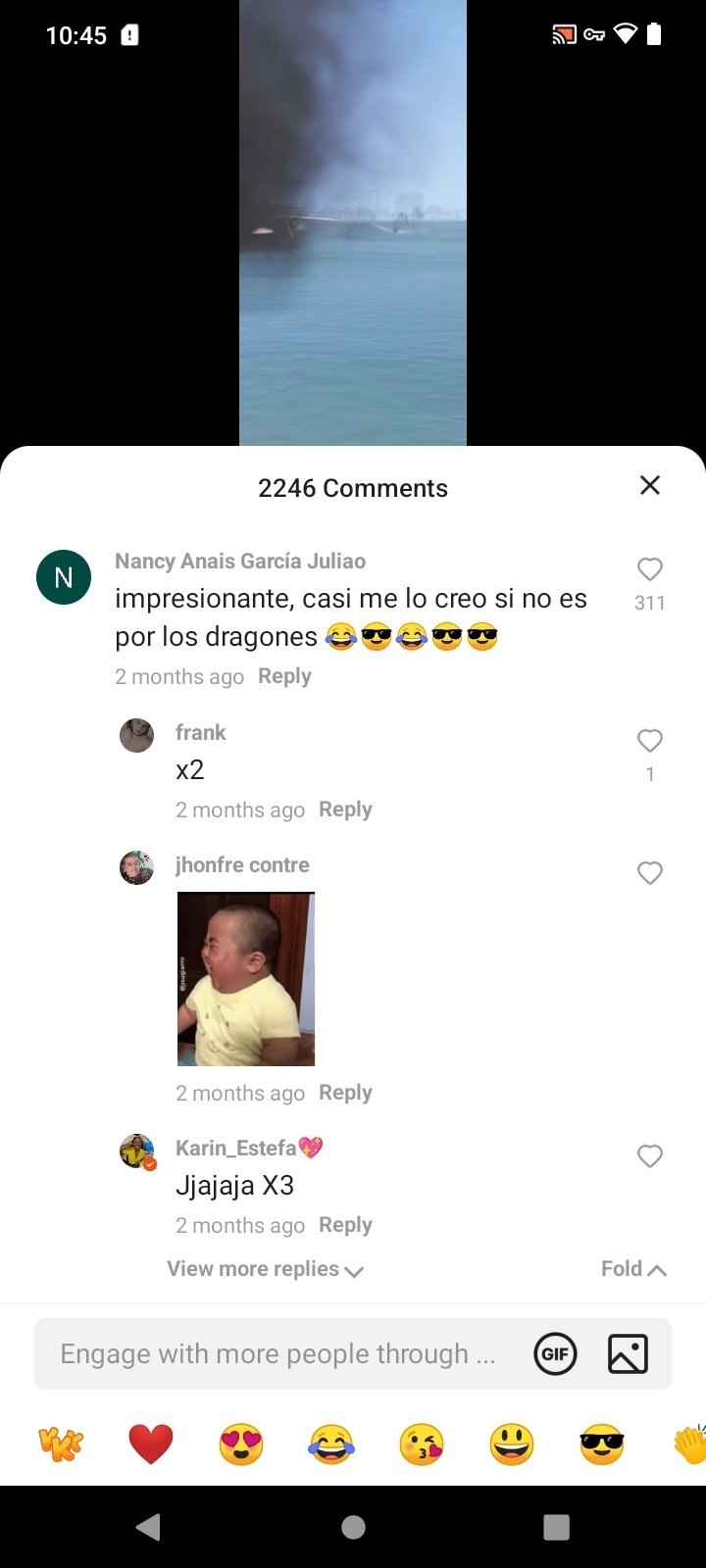Reply to Karin_Estefa's comment

(x=345, y=1225)
